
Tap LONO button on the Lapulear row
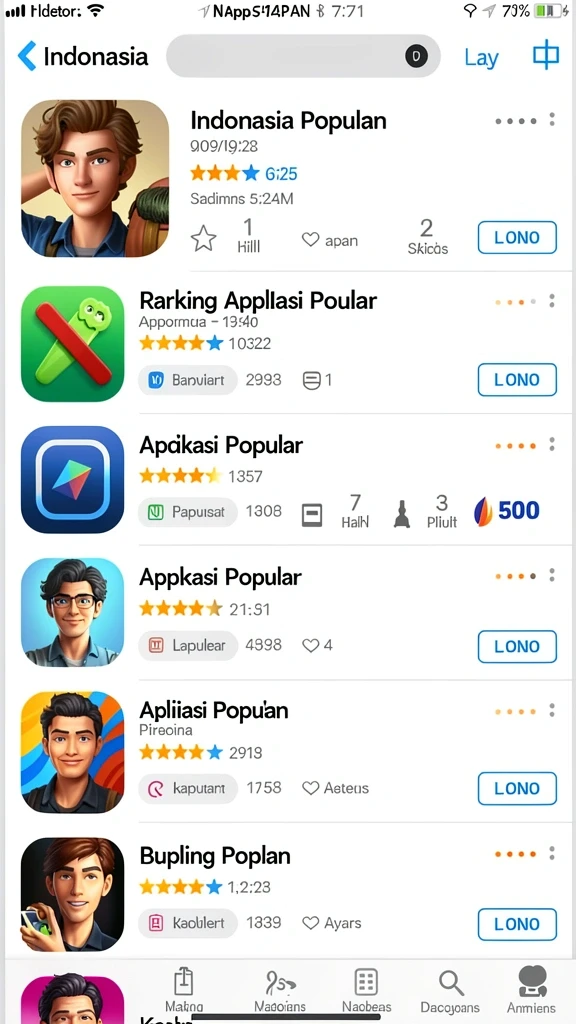517,646
